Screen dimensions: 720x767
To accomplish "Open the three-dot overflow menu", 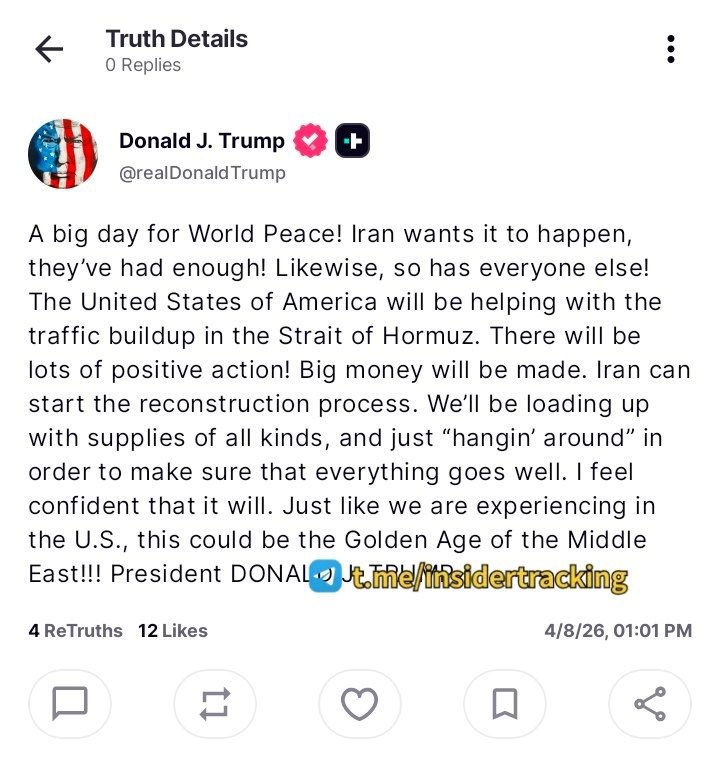I will point(670,49).
